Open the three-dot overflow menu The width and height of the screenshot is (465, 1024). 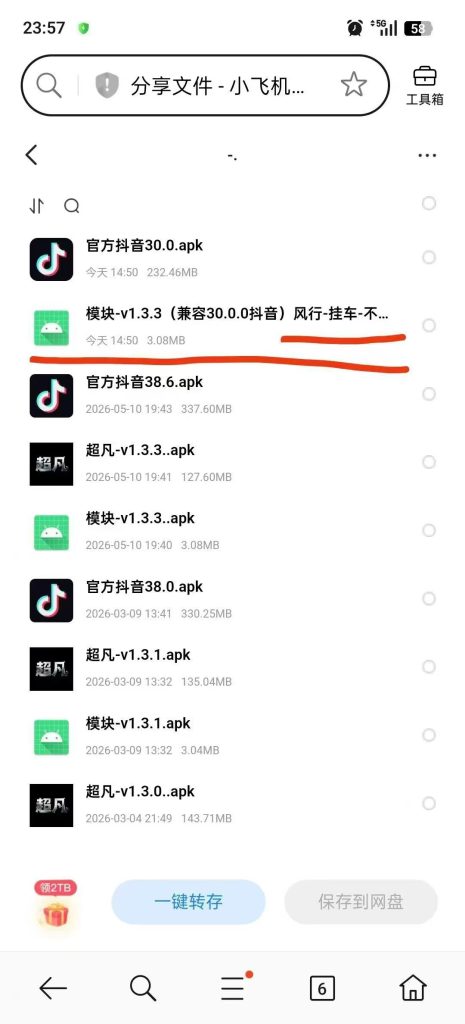click(x=427, y=155)
